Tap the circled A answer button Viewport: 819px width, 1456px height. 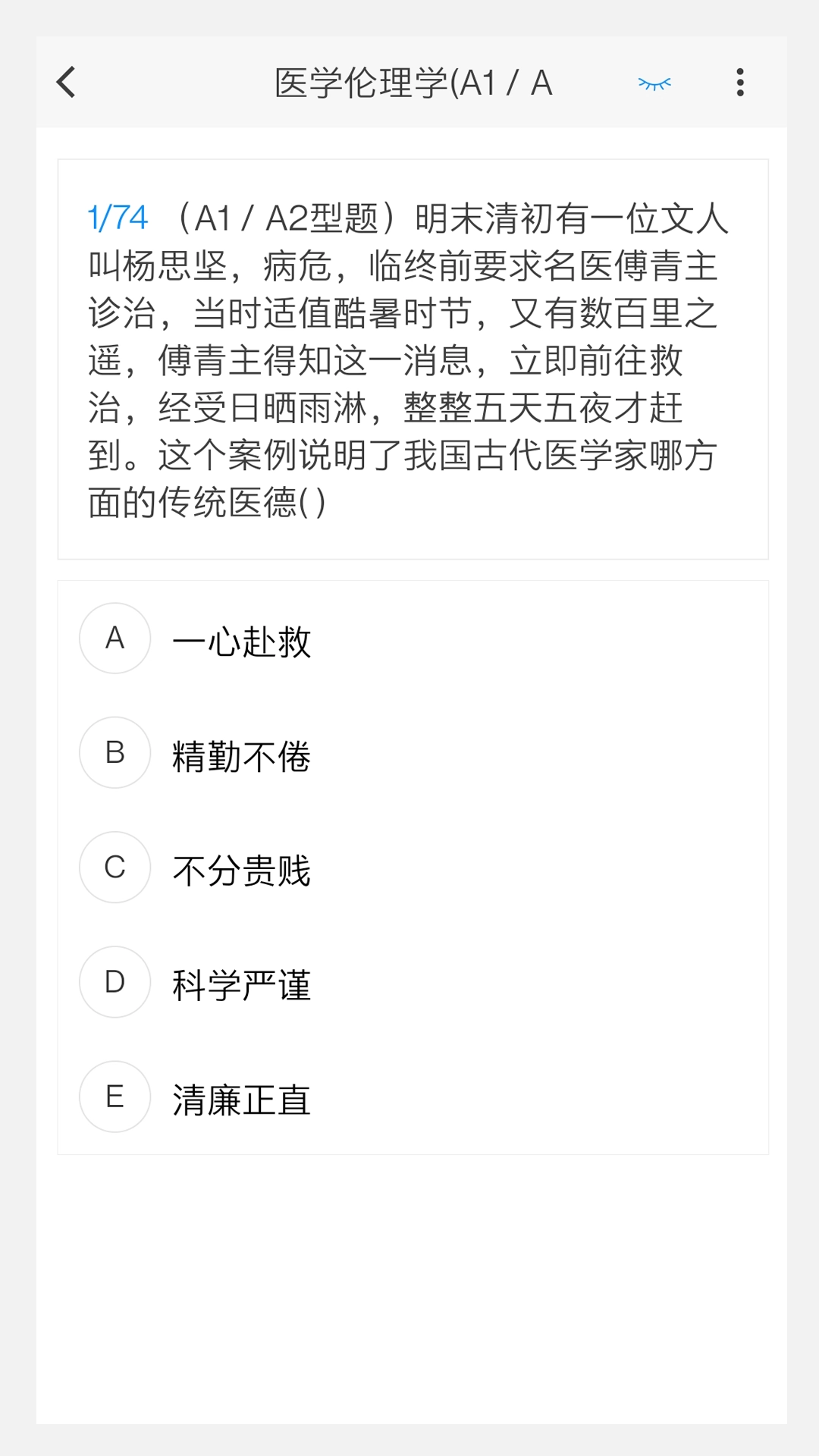coord(115,639)
